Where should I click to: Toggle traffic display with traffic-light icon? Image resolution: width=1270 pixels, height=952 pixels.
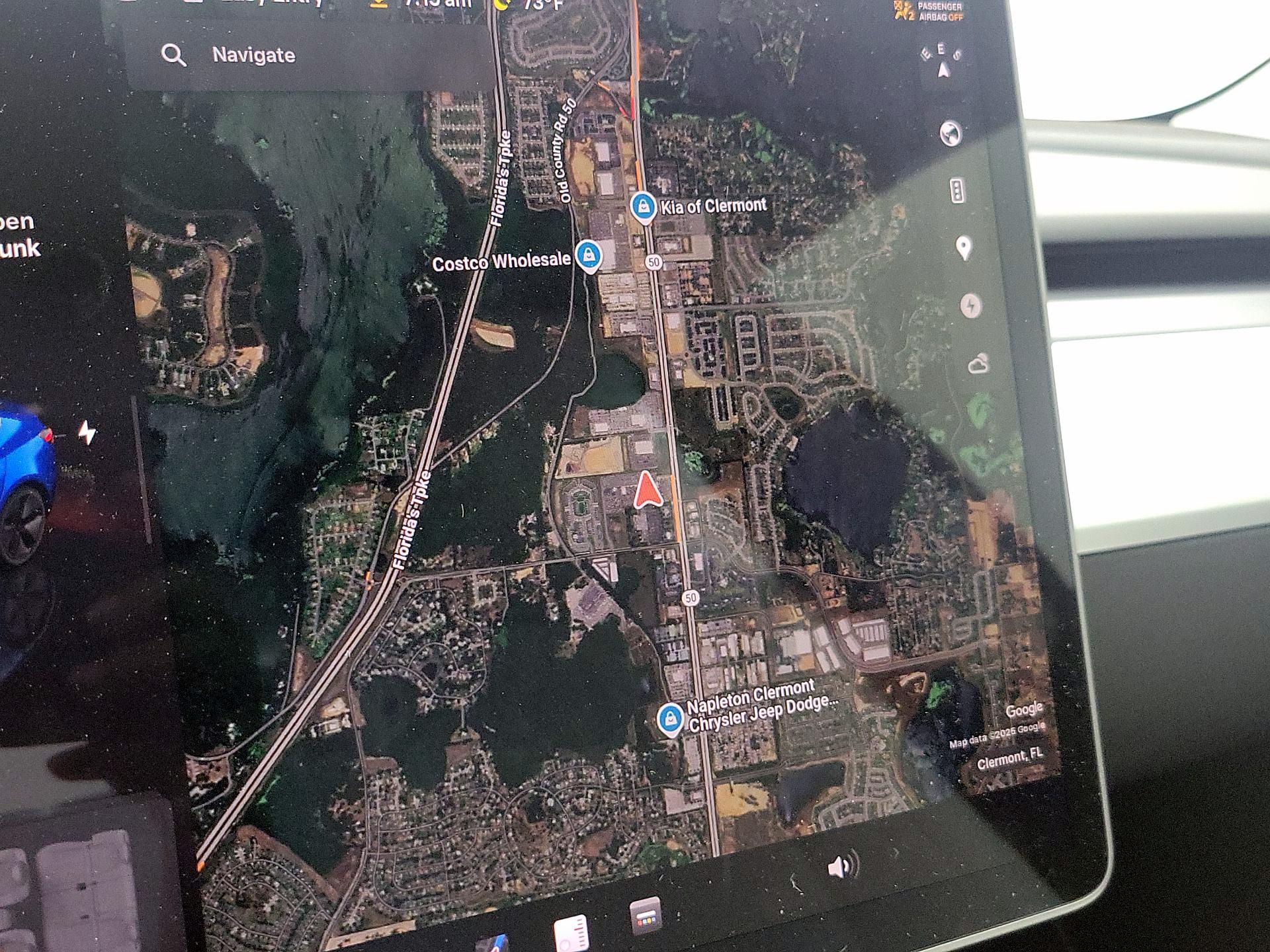(957, 191)
